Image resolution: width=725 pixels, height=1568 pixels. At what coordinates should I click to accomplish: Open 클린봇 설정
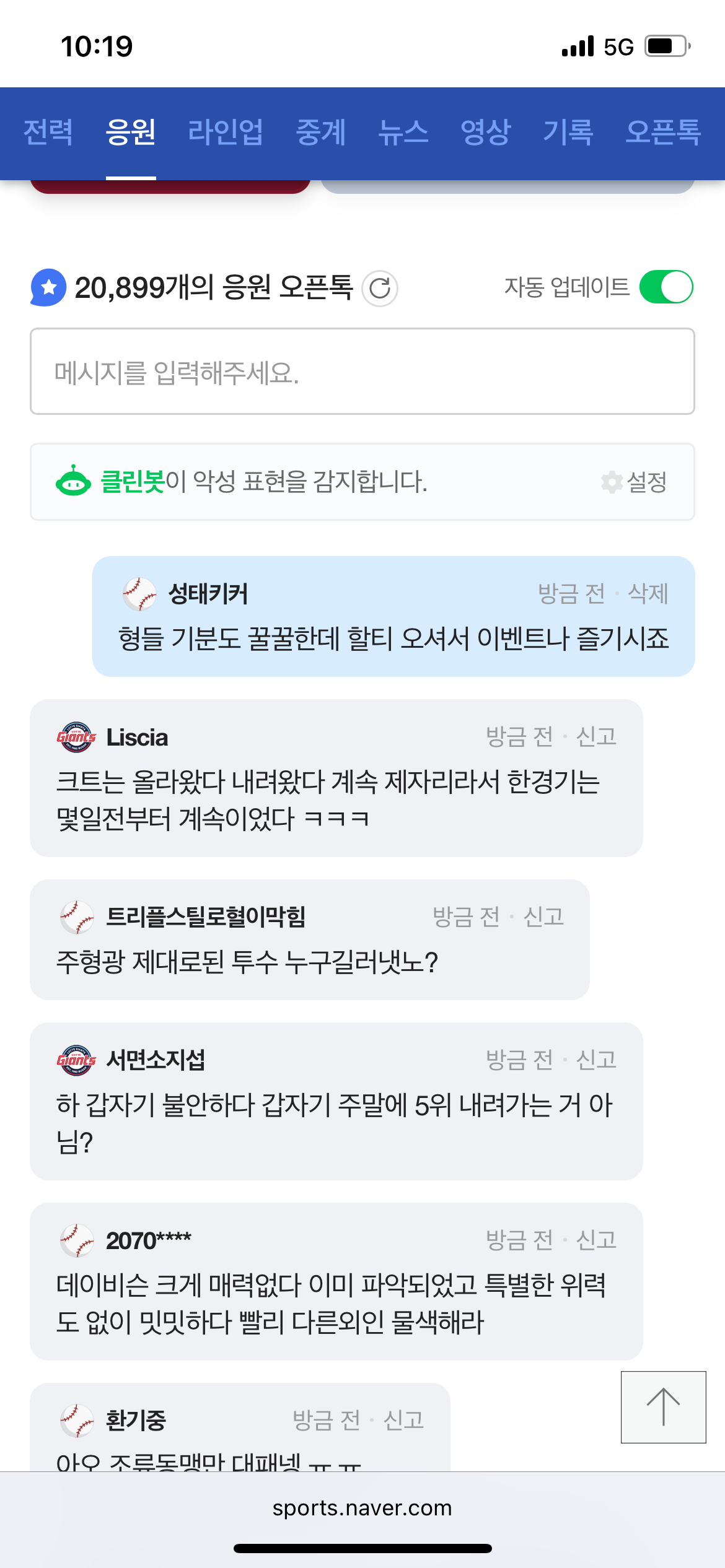click(635, 482)
